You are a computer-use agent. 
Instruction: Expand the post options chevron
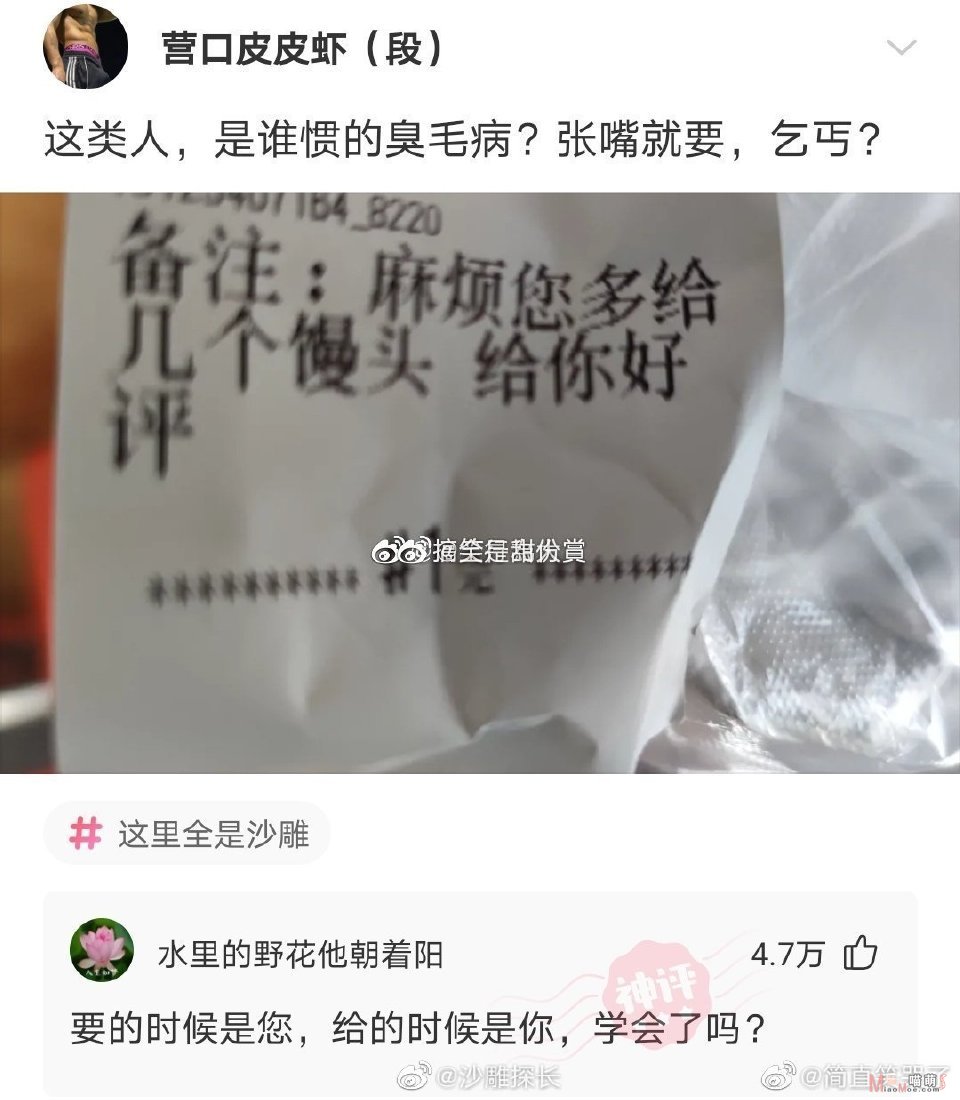[901, 48]
